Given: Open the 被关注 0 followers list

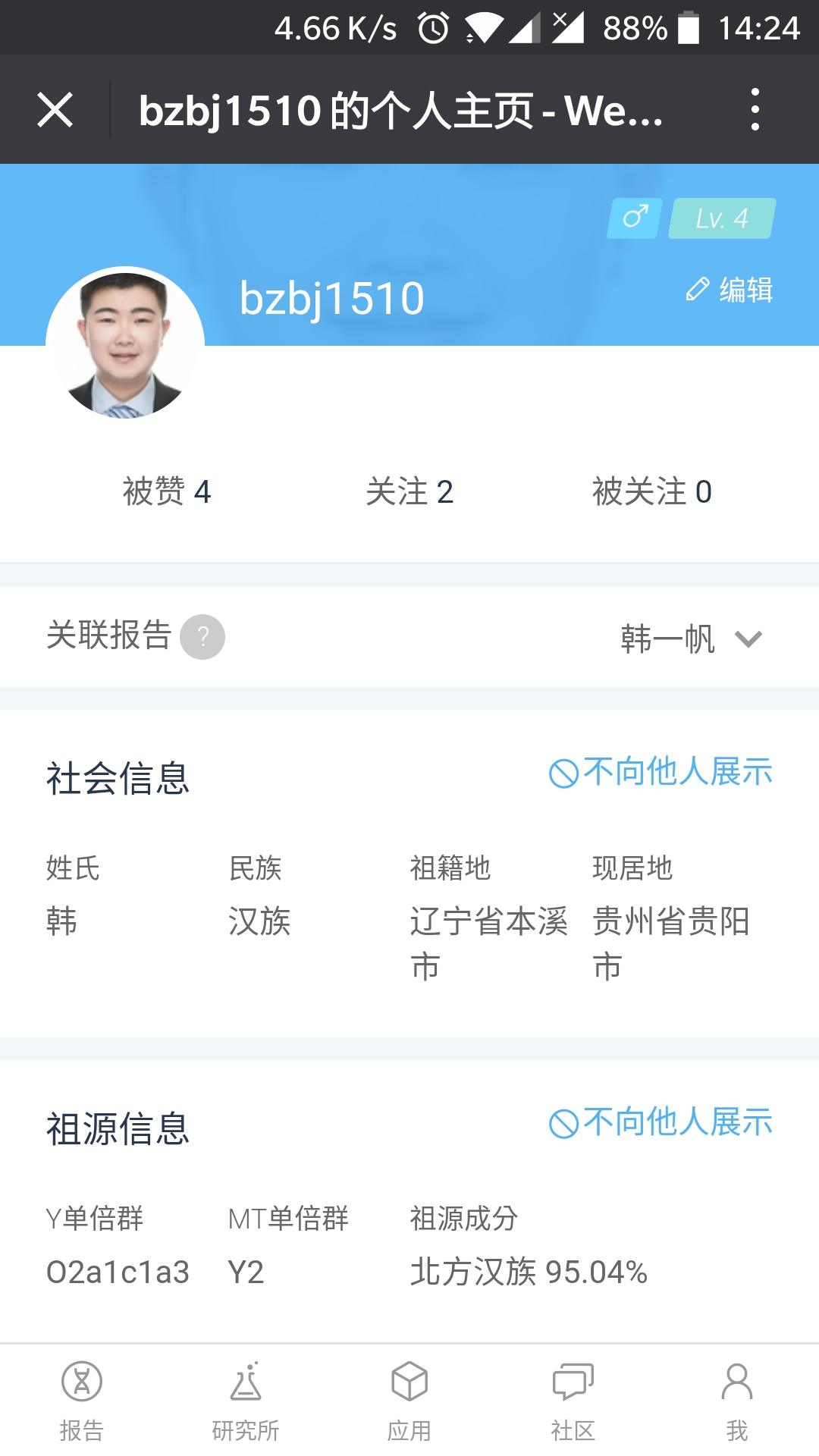Looking at the screenshot, I should click(x=652, y=491).
